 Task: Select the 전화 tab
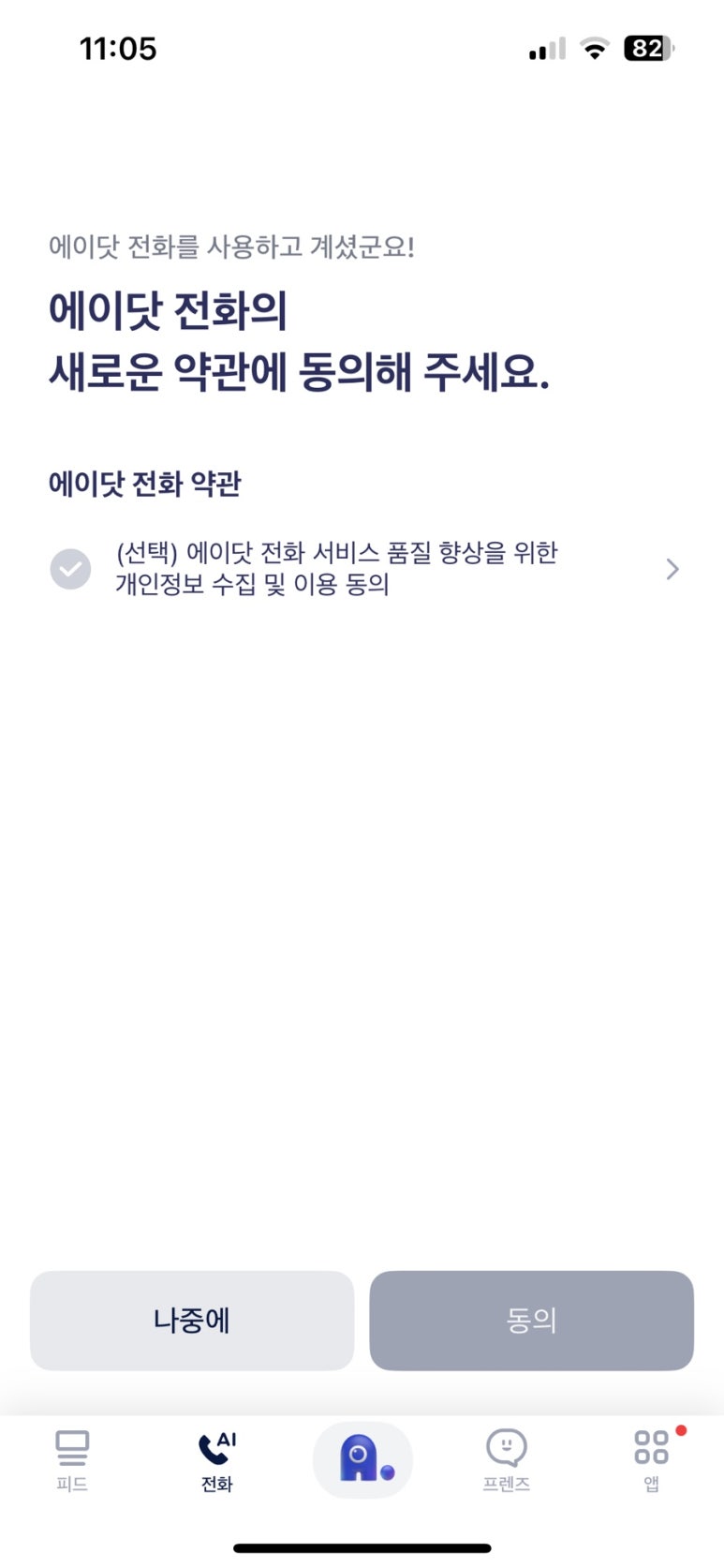tap(217, 1460)
